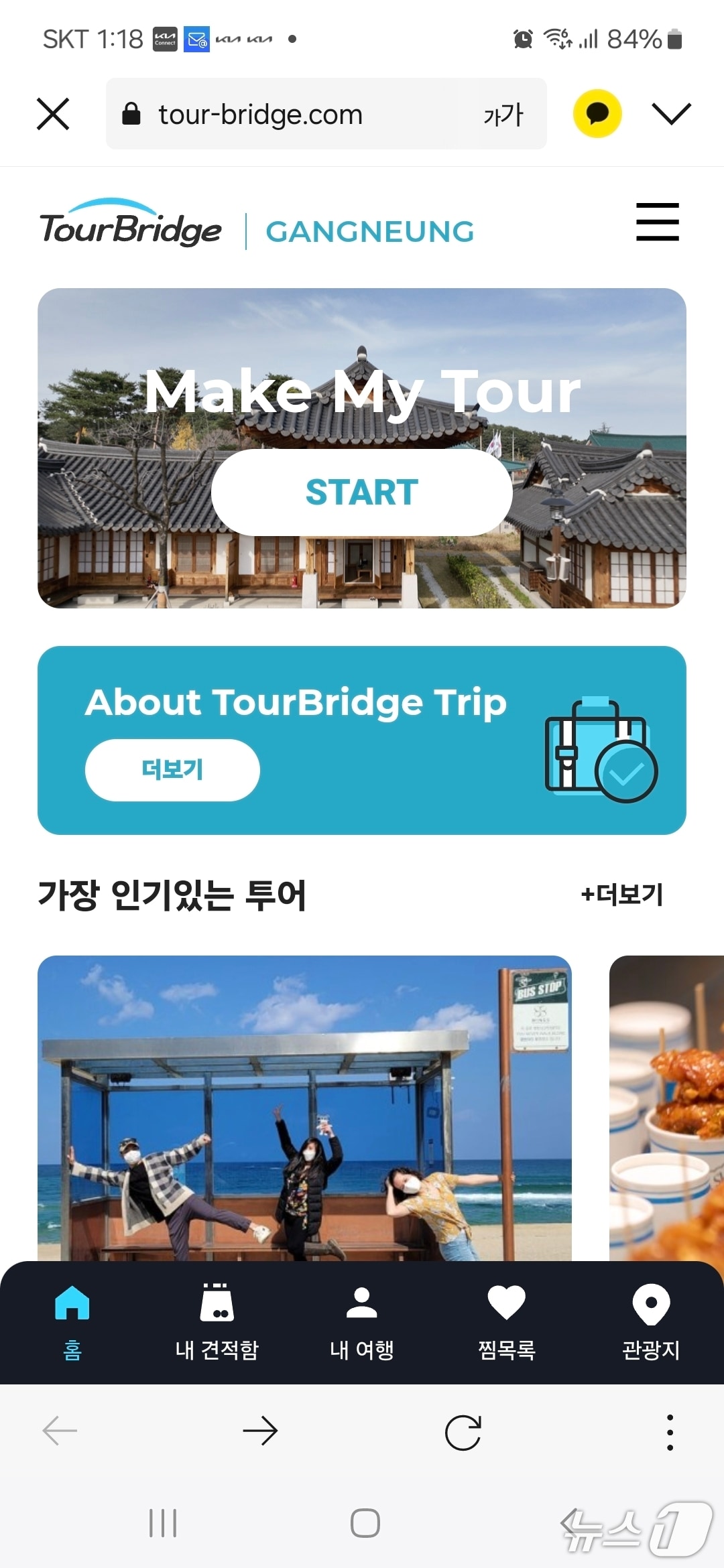Open GANGNEUNG site header link
The image size is (724, 1568).
(x=371, y=231)
